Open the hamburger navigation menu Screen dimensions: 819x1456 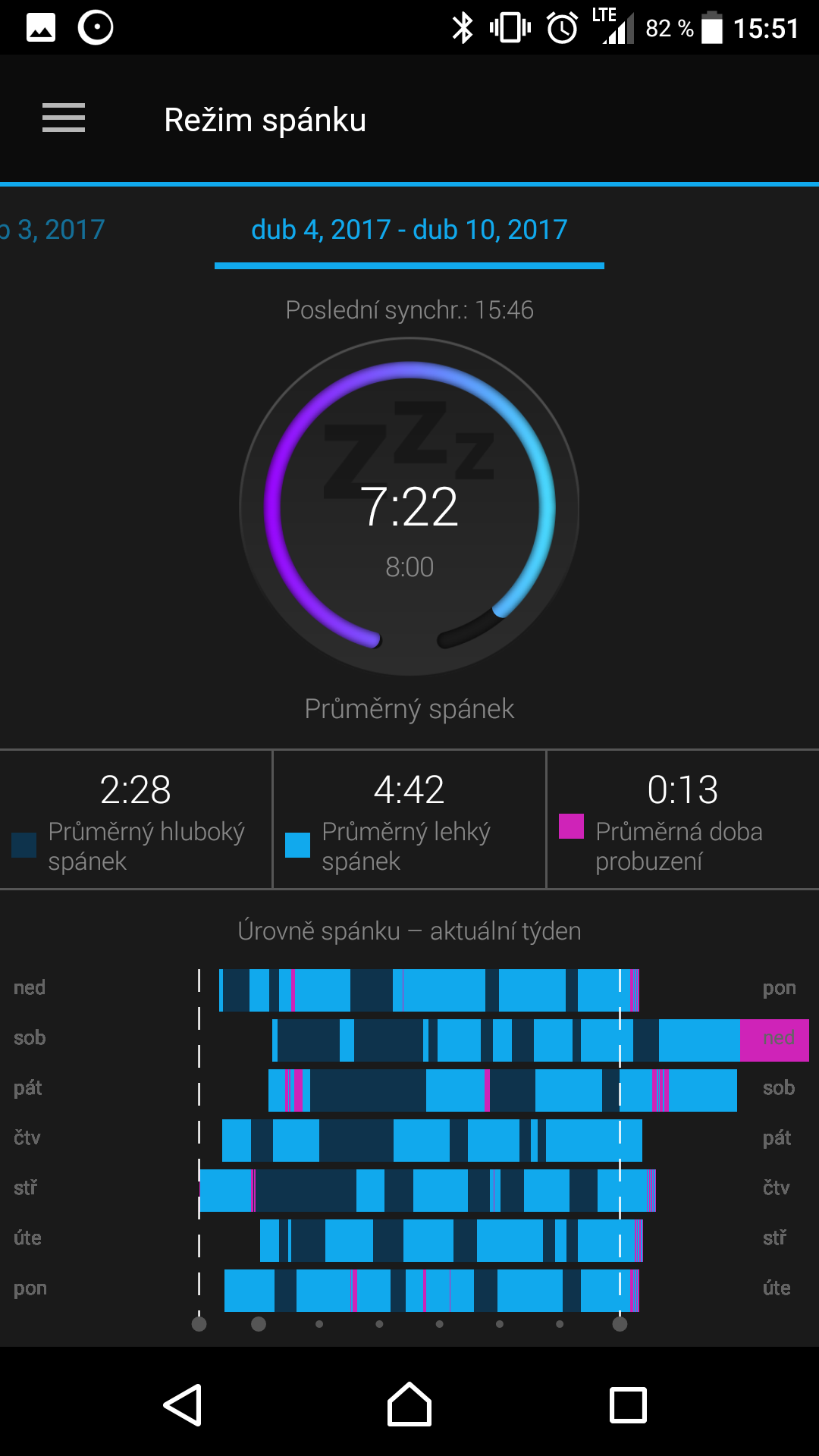coord(64,118)
